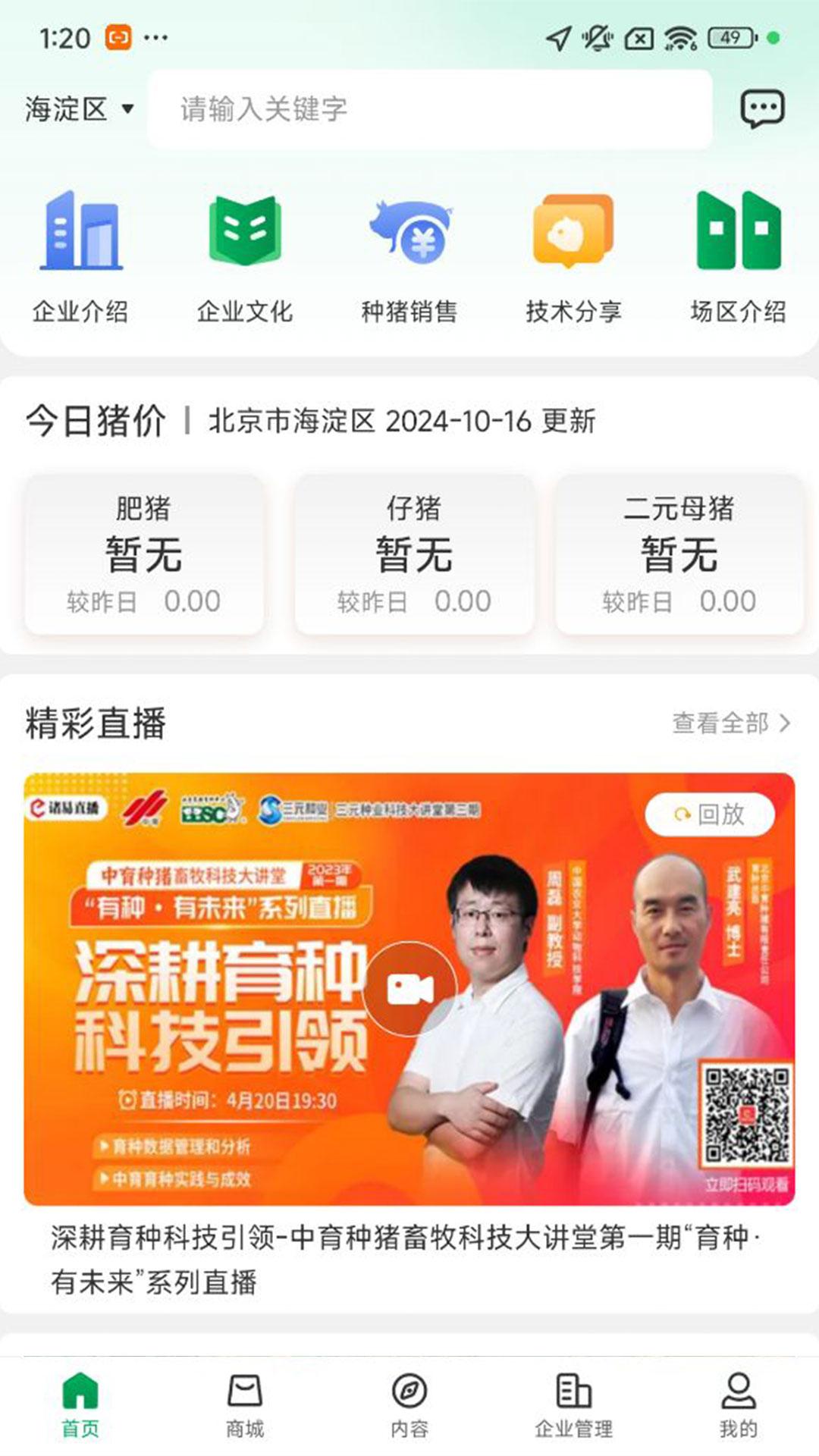Play the 深耕育种科技引领 live replay
This screenshot has width=819, height=1456.
409,988
